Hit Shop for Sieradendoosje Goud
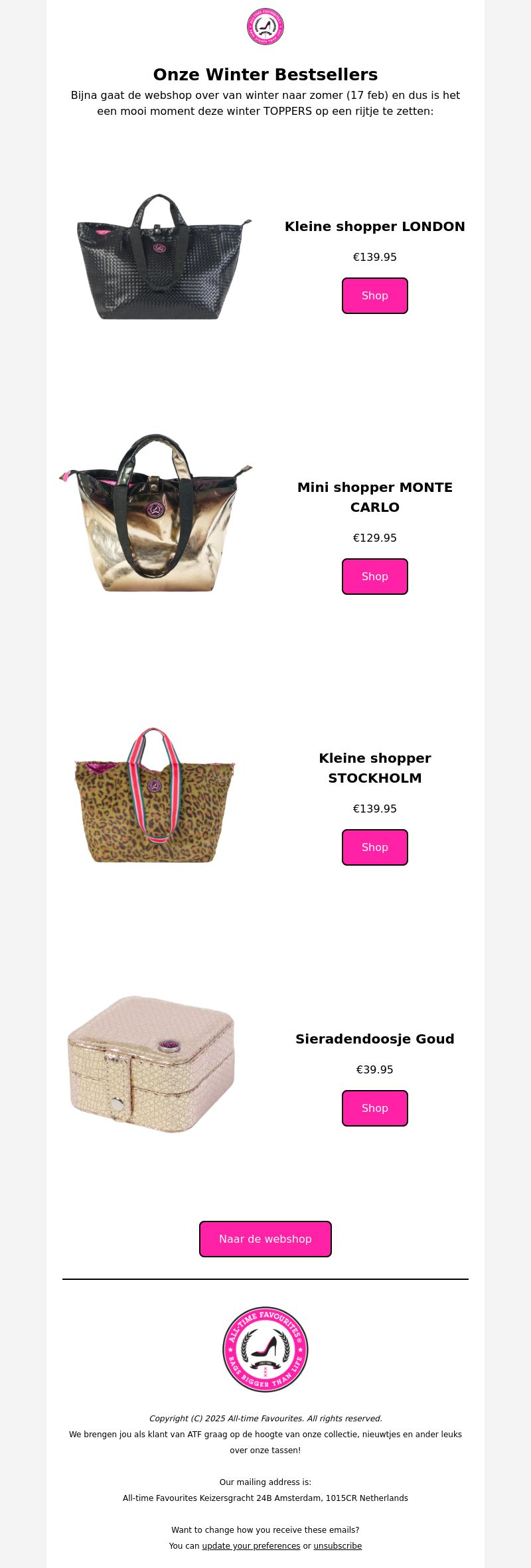The height and width of the screenshot is (1568, 531). (374, 1108)
